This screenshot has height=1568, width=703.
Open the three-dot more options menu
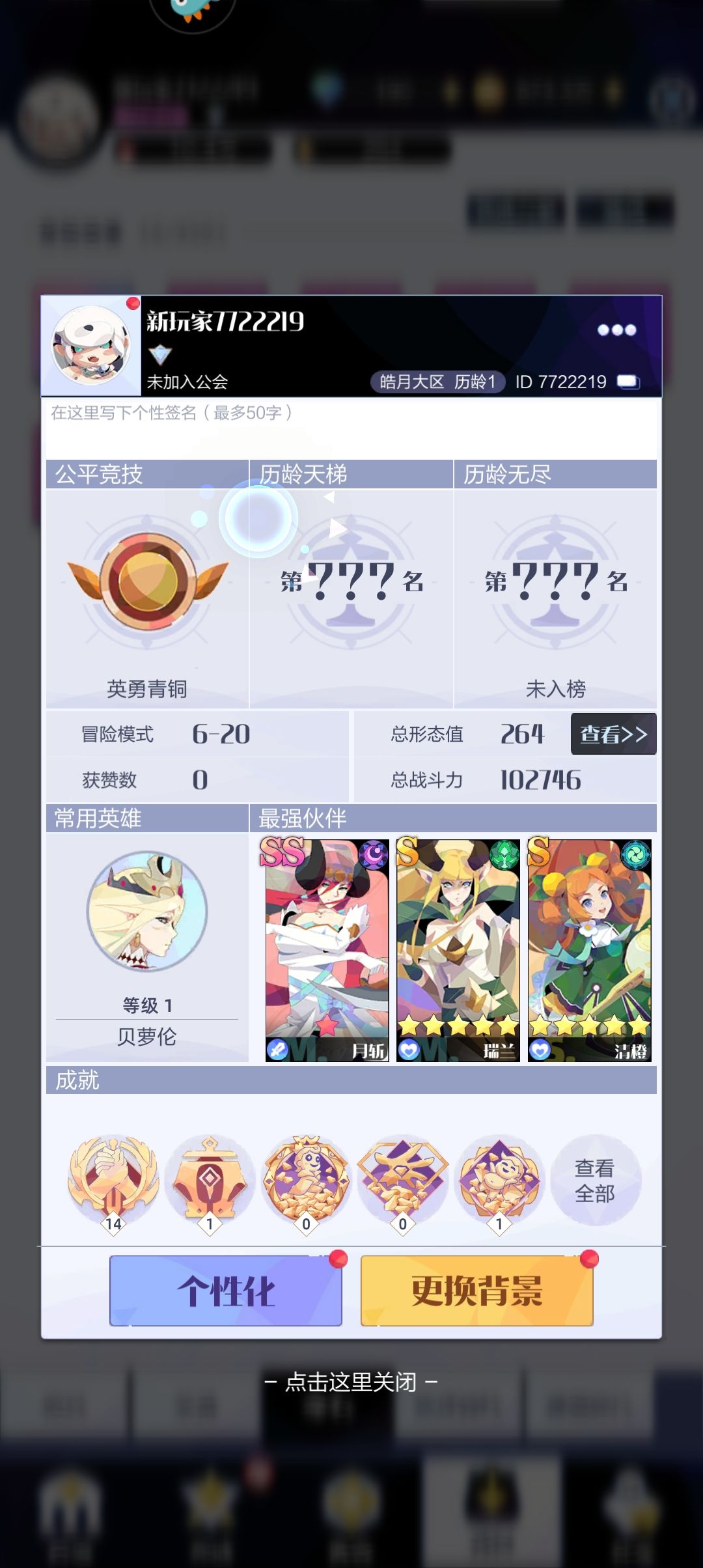click(x=616, y=330)
